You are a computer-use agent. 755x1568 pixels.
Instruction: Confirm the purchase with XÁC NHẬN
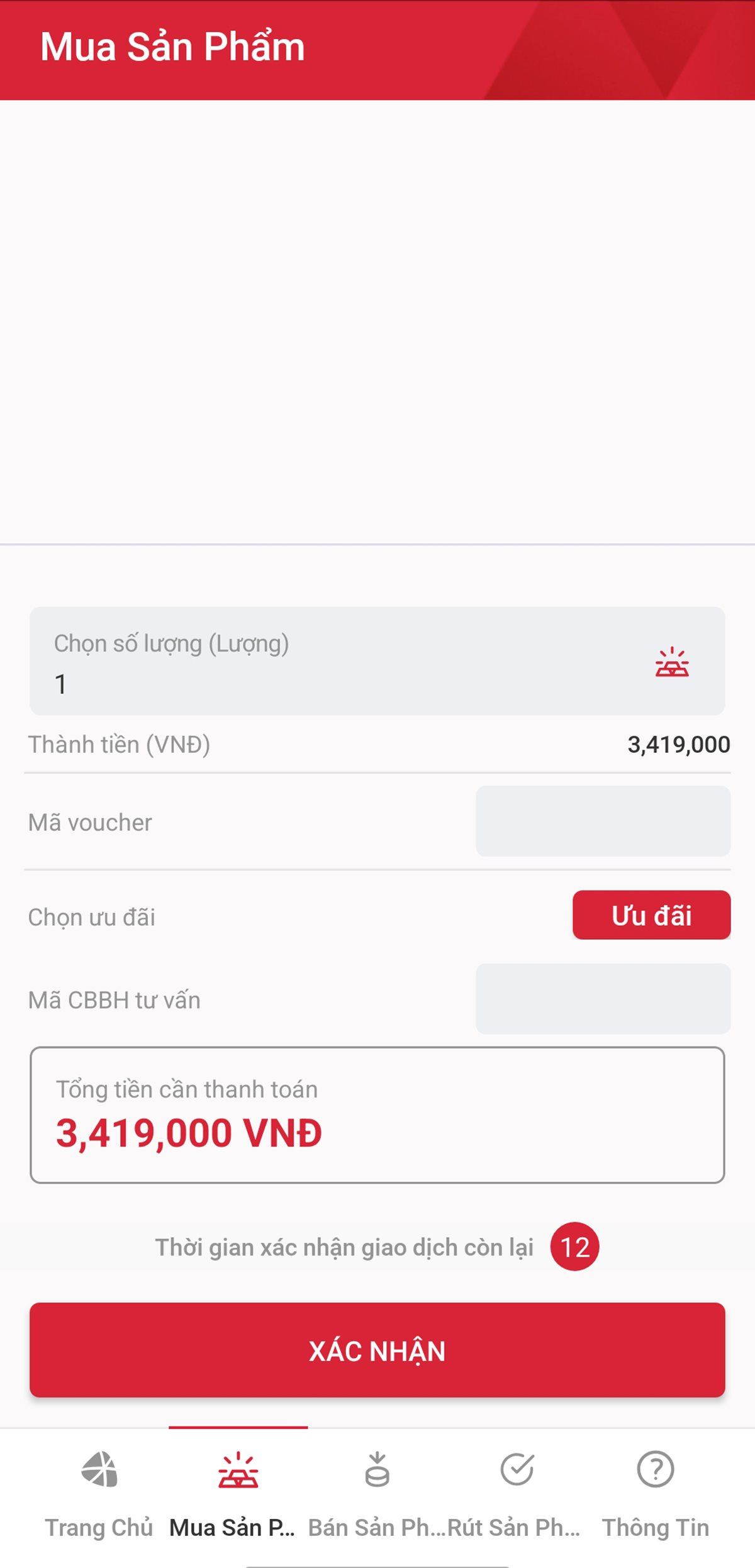(x=377, y=1351)
